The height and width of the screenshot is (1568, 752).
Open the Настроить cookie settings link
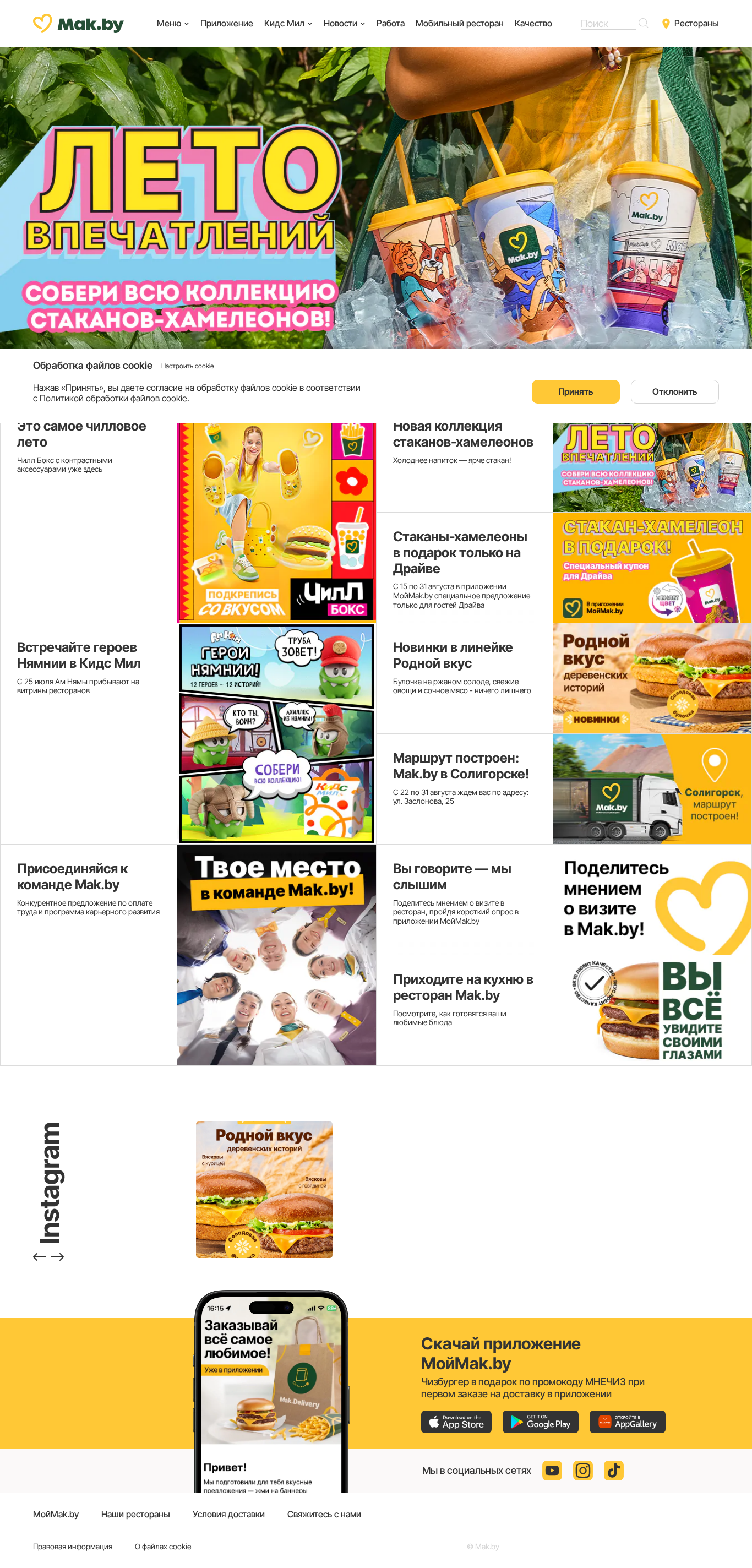coord(187,366)
